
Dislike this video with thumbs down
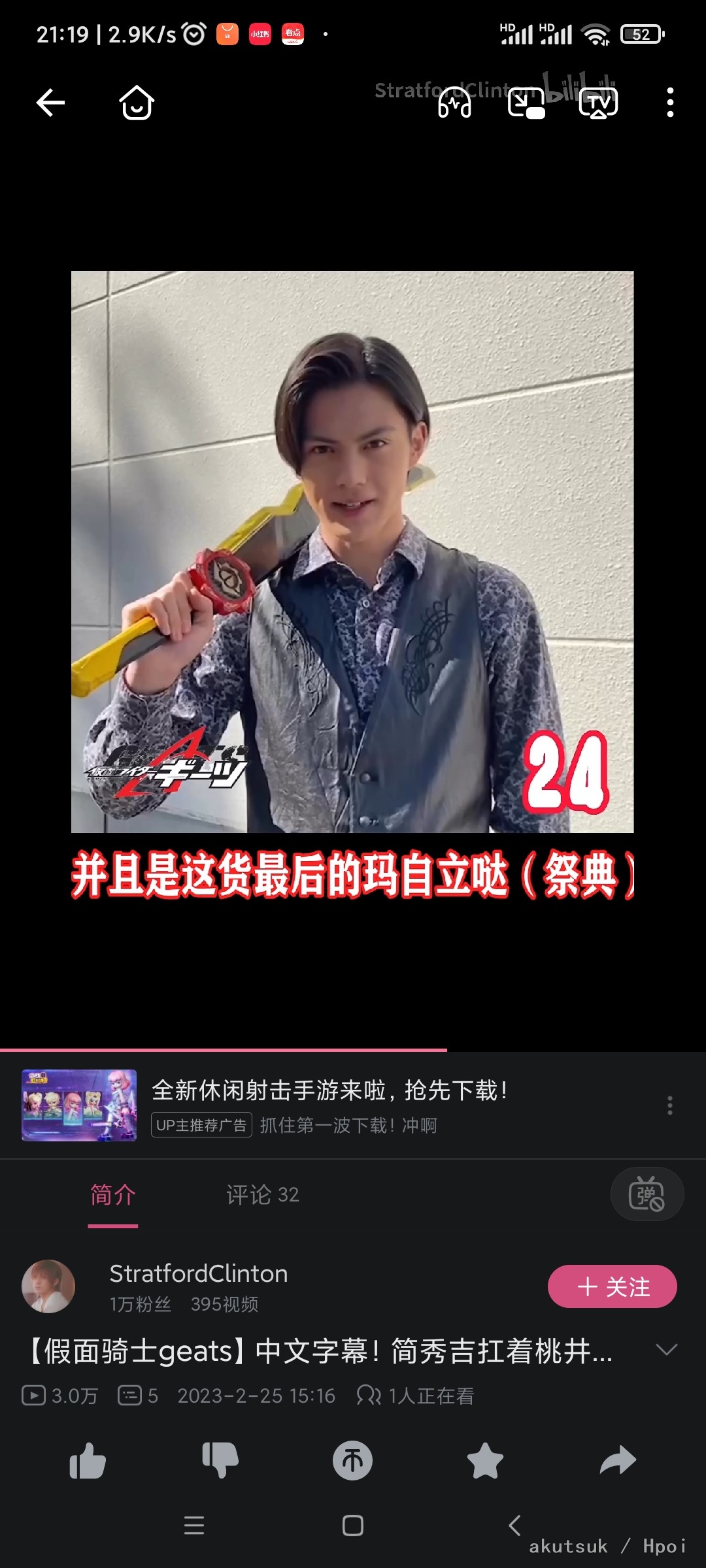[x=220, y=1461]
